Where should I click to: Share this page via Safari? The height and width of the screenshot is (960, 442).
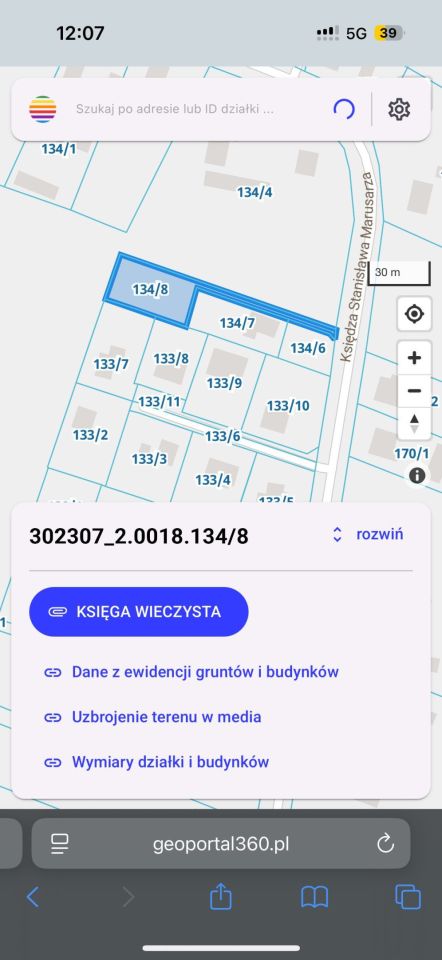coord(220,898)
